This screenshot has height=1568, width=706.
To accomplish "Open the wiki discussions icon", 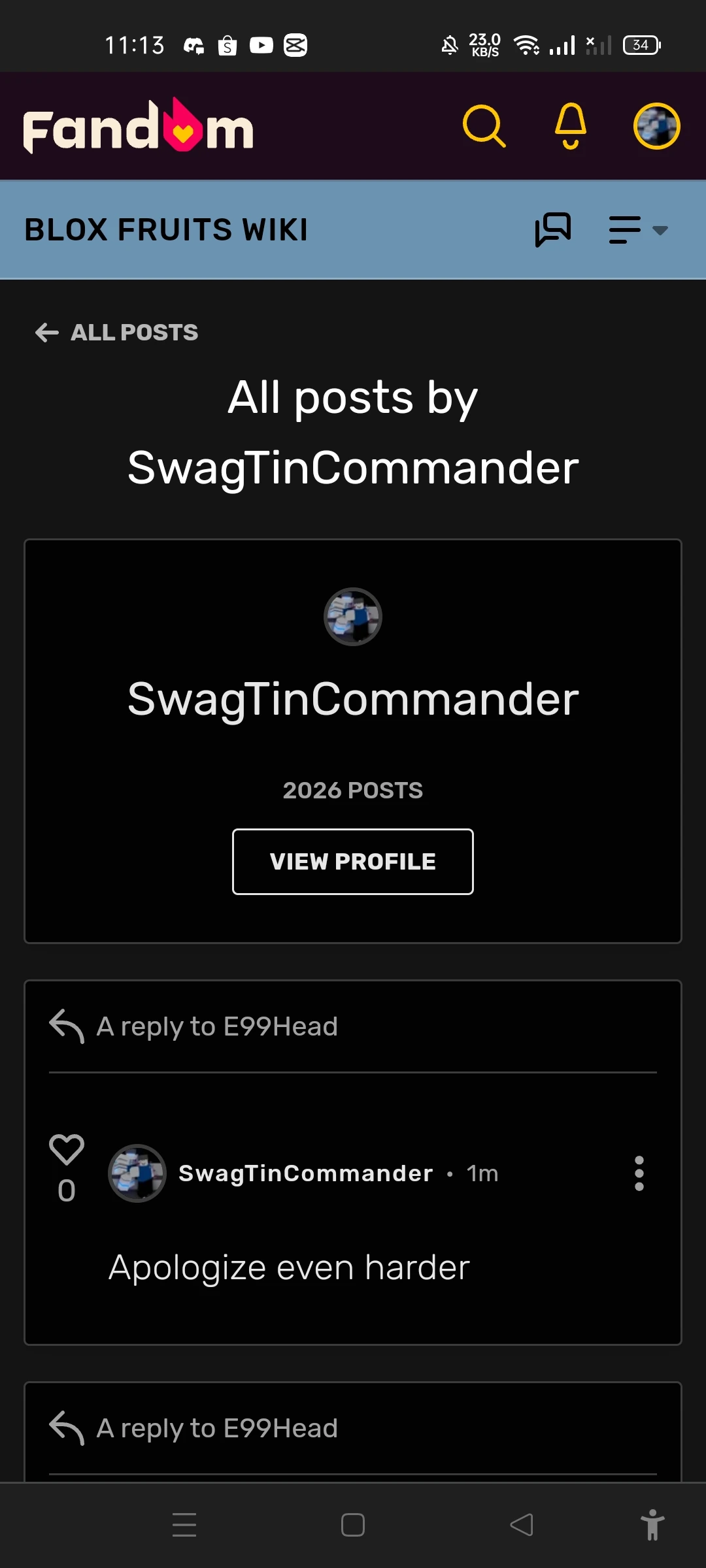I will (553, 230).
